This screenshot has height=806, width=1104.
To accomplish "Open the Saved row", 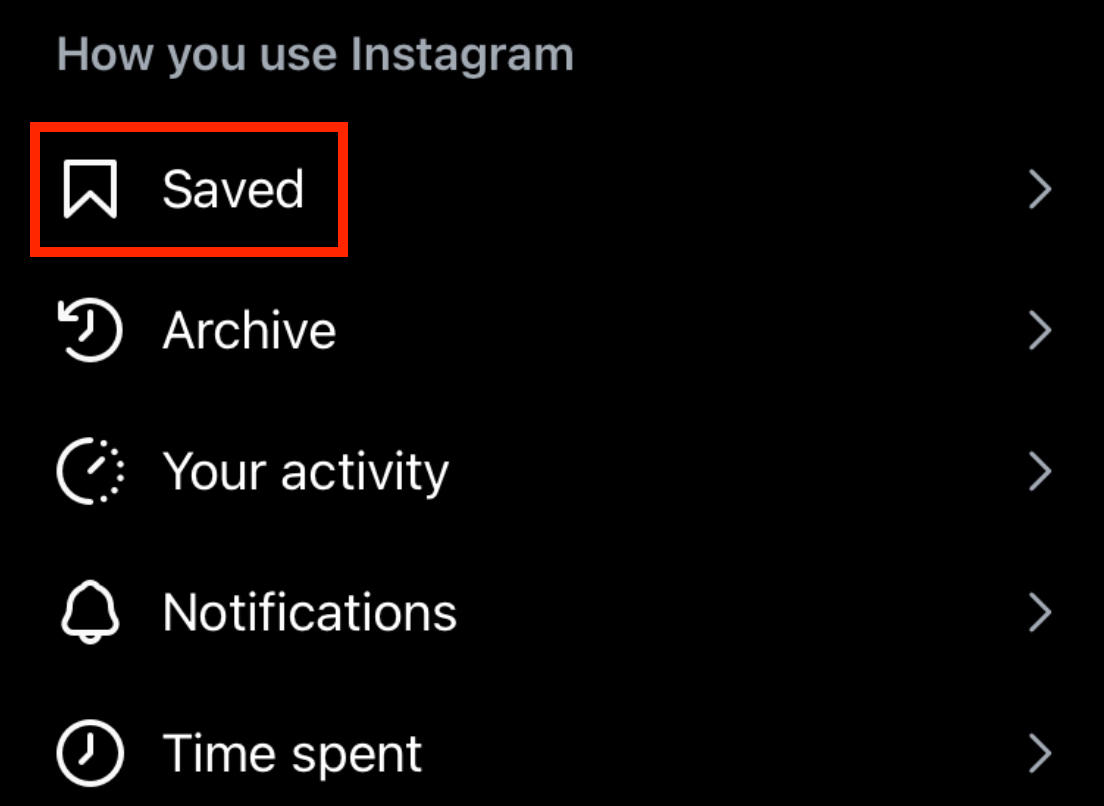I will (x=232, y=189).
